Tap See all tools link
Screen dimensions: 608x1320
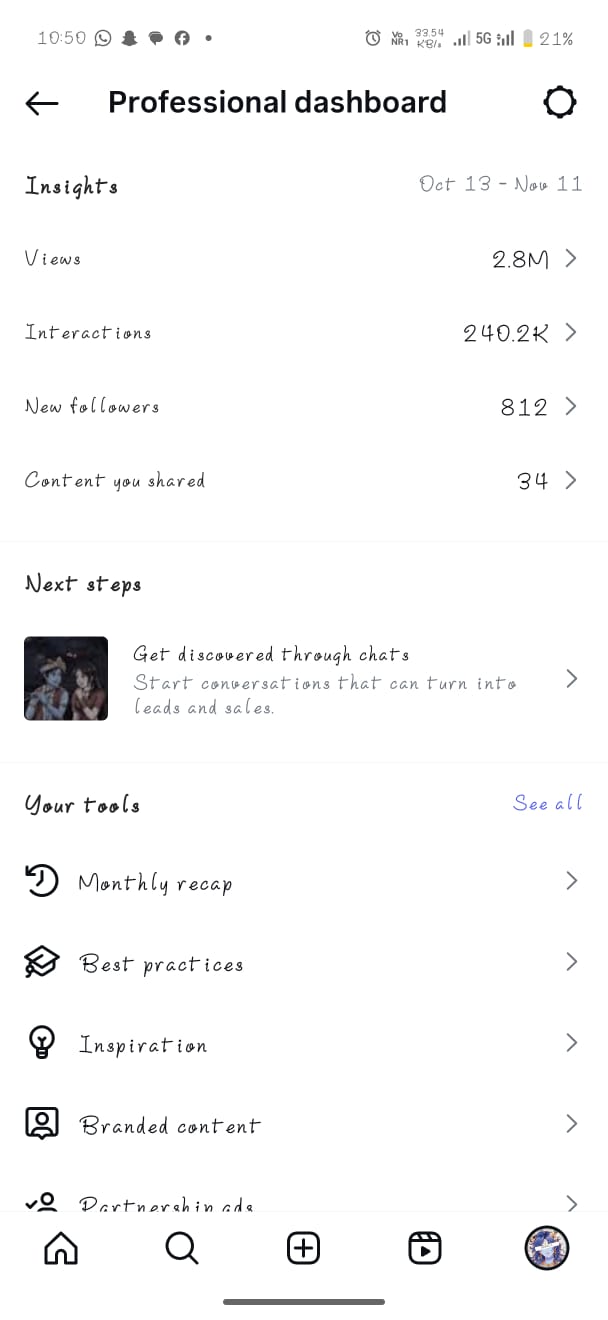tap(547, 804)
